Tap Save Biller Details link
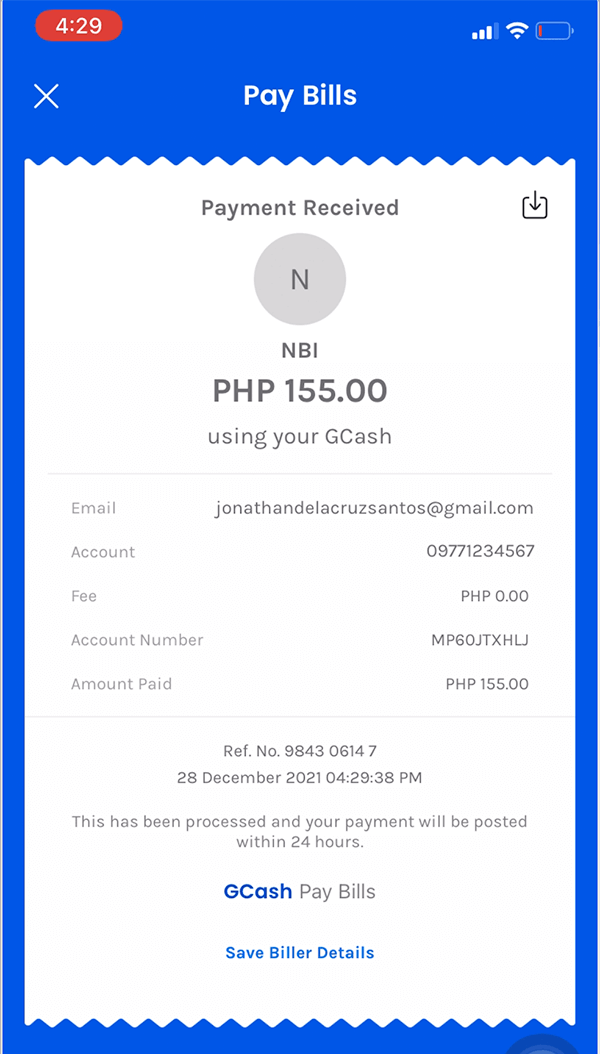 pyautogui.click(x=300, y=952)
